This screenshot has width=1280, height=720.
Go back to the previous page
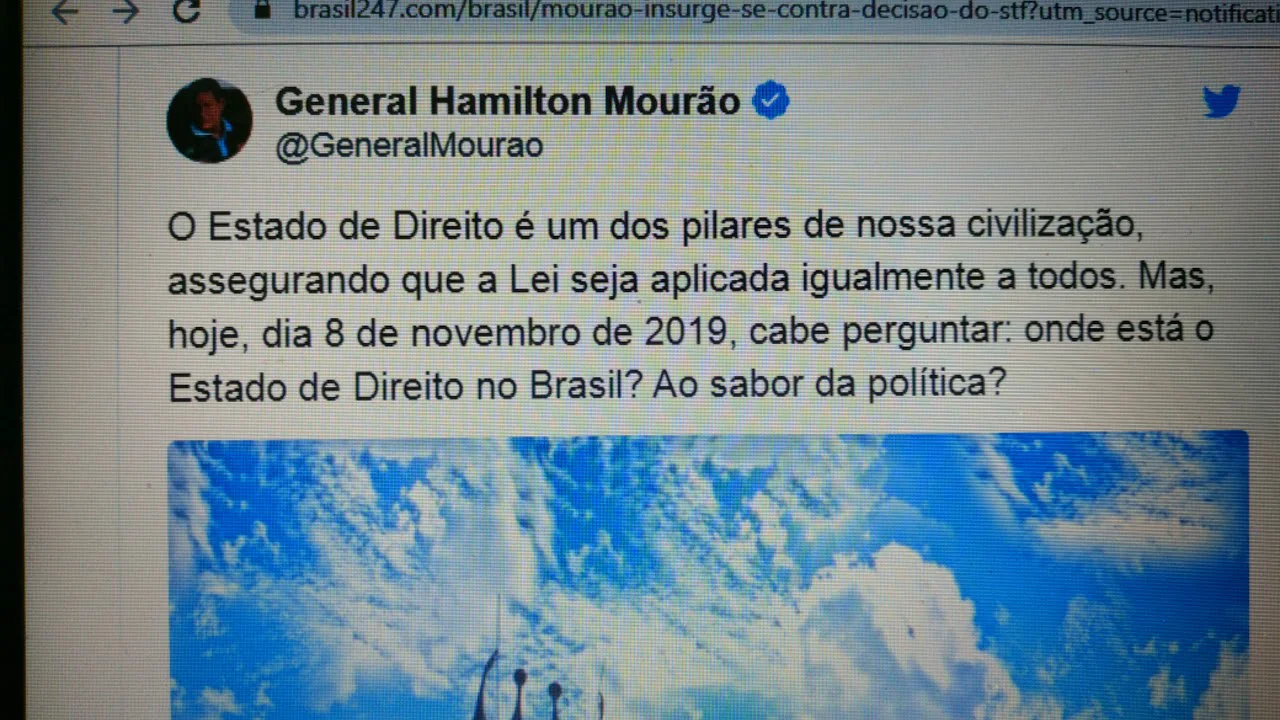(x=65, y=10)
